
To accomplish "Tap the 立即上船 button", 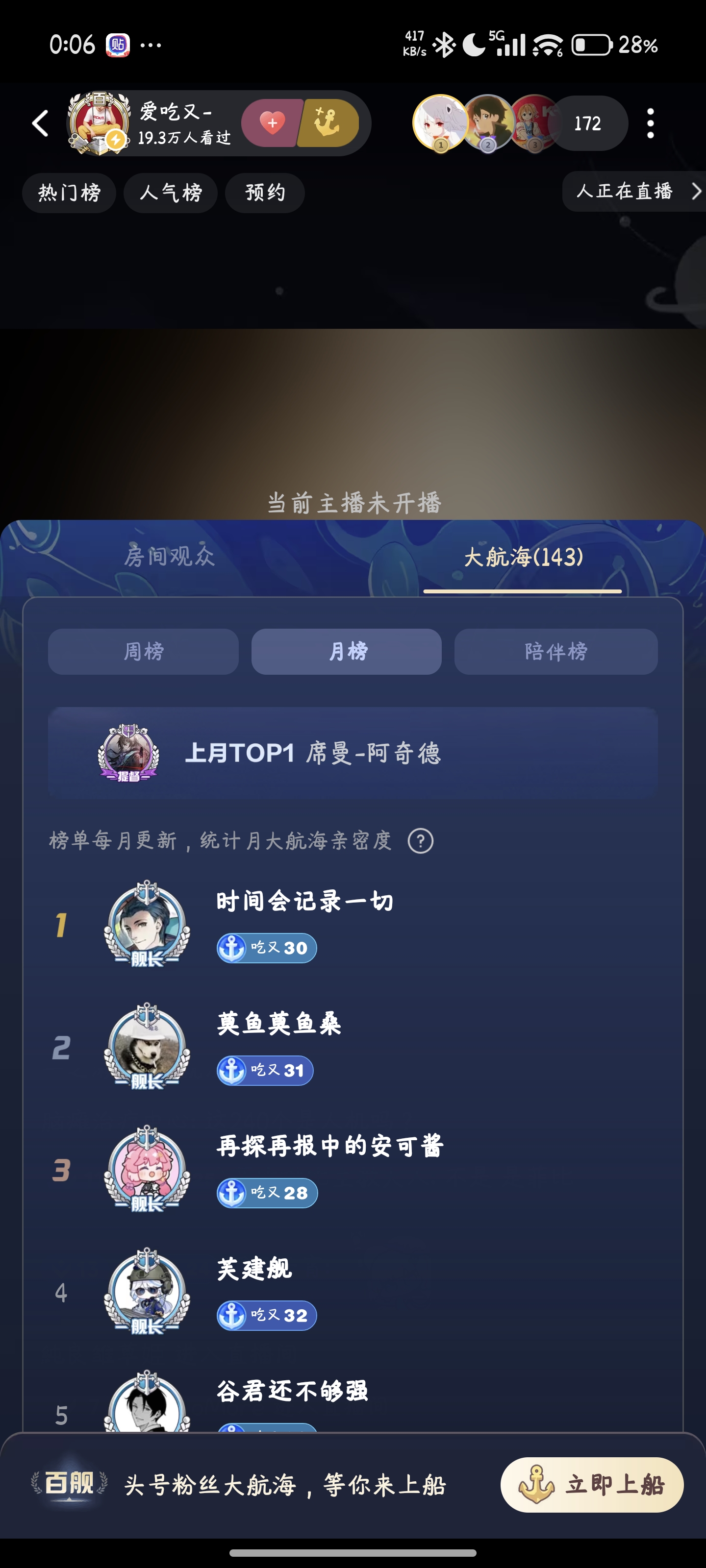I will [x=591, y=1485].
